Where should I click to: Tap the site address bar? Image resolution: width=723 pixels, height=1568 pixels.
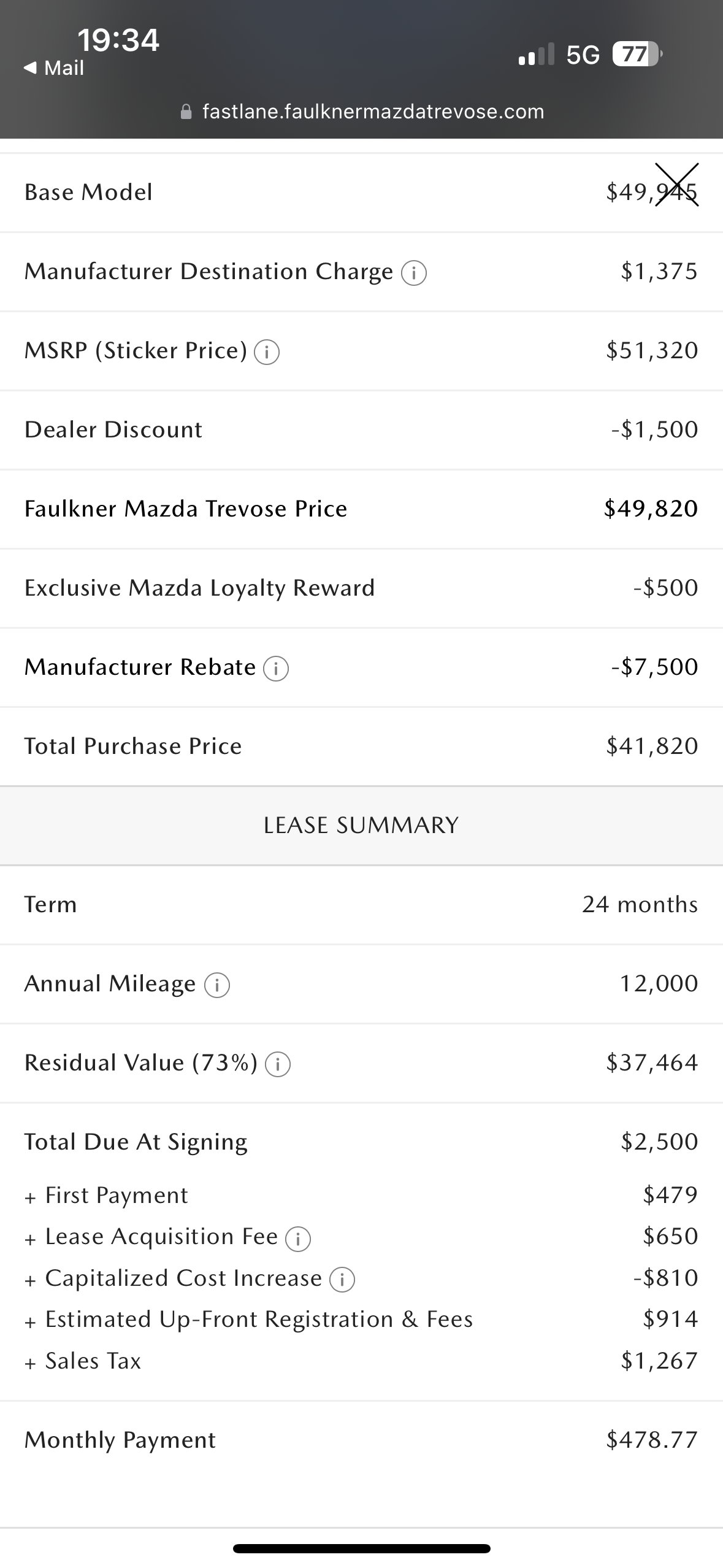coord(362,112)
